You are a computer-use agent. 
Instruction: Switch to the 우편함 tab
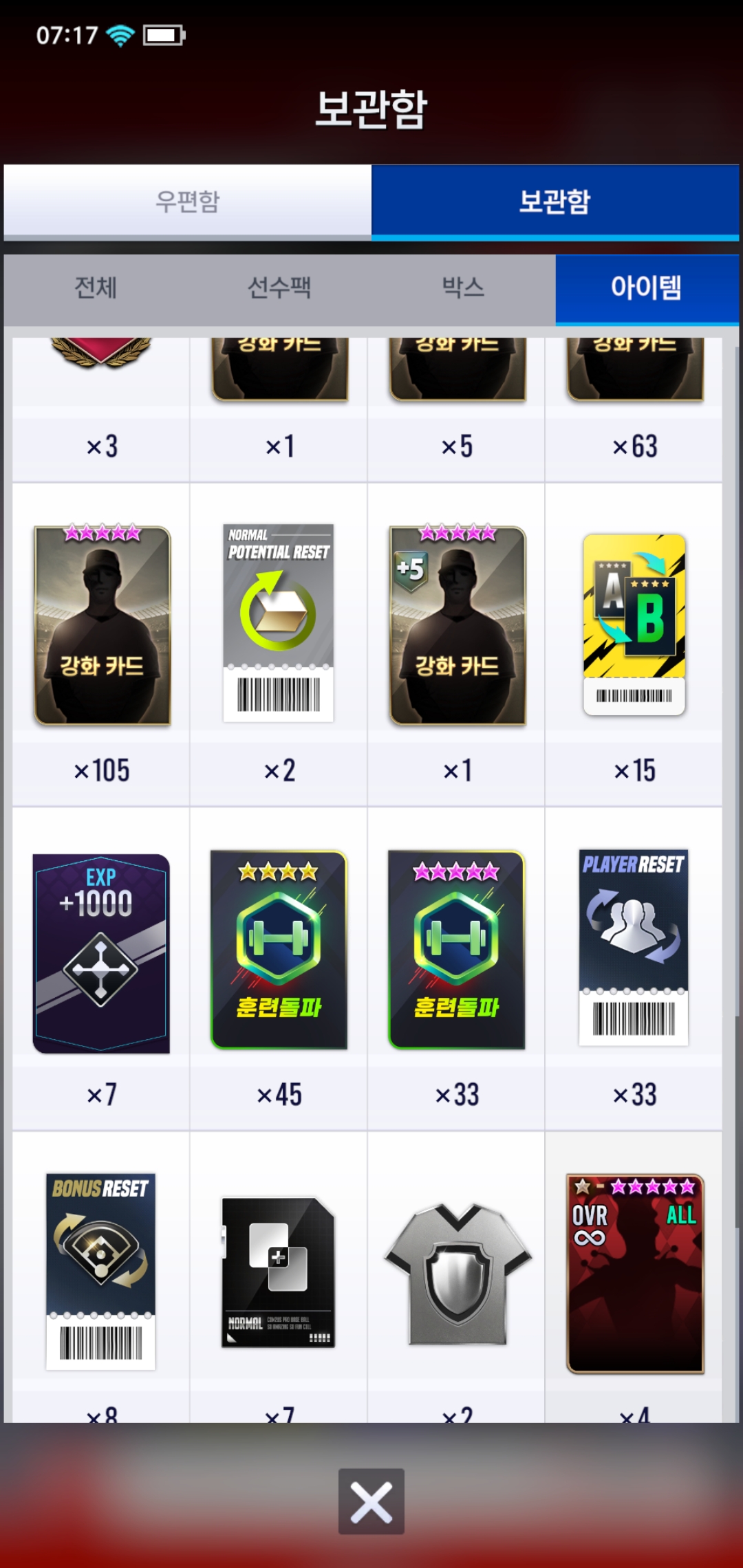pyautogui.click(x=187, y=202)
